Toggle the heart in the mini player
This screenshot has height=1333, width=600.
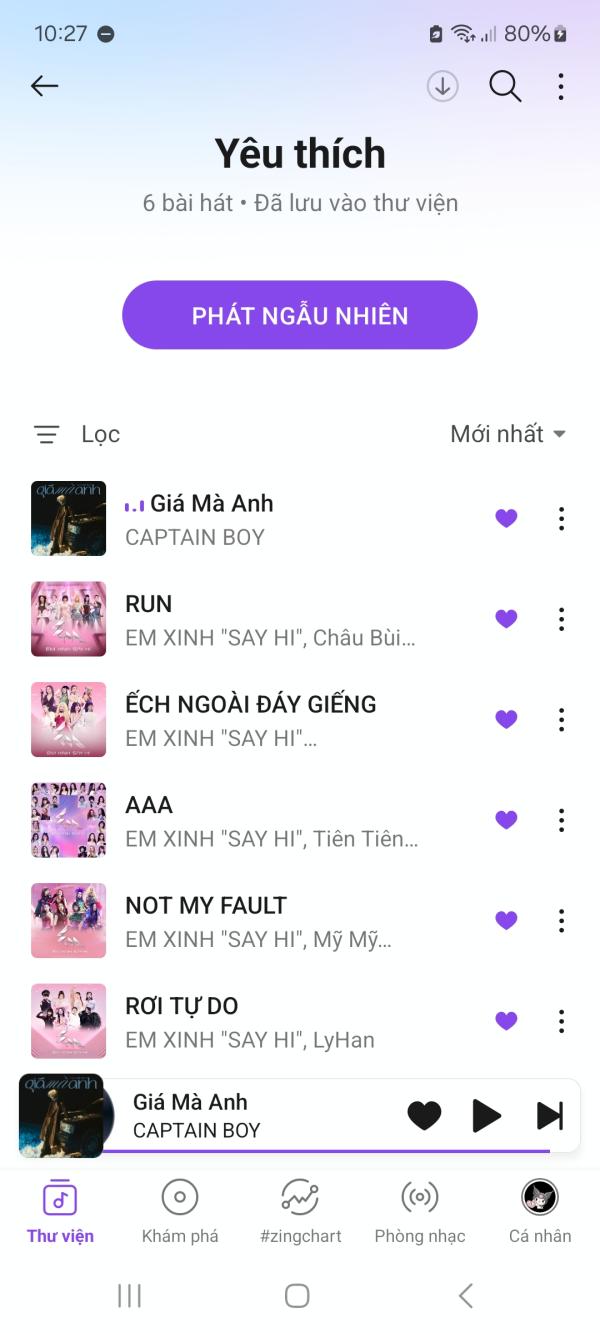coord(424,1115)
